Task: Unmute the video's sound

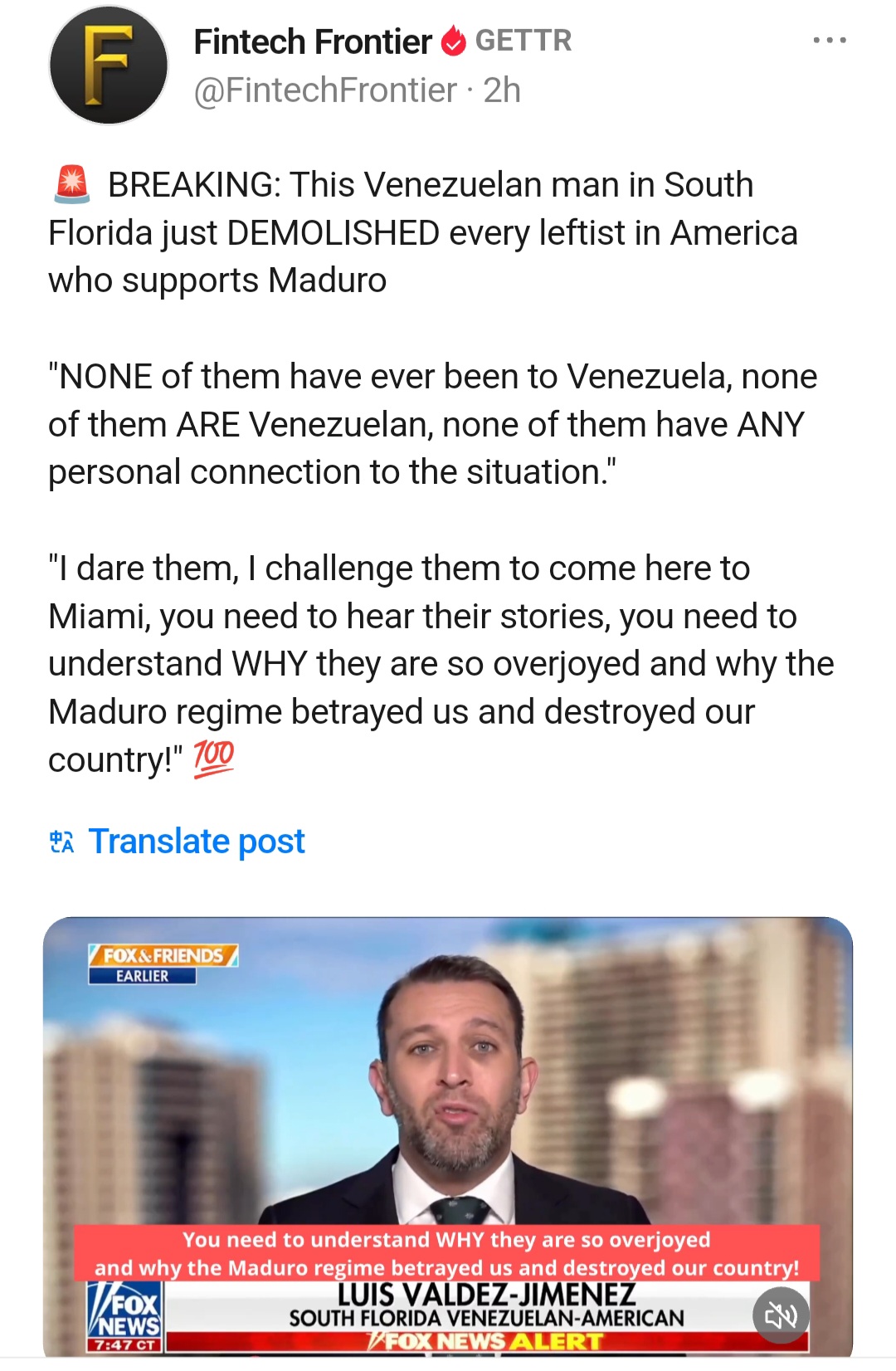Action: pos(781,1315)
